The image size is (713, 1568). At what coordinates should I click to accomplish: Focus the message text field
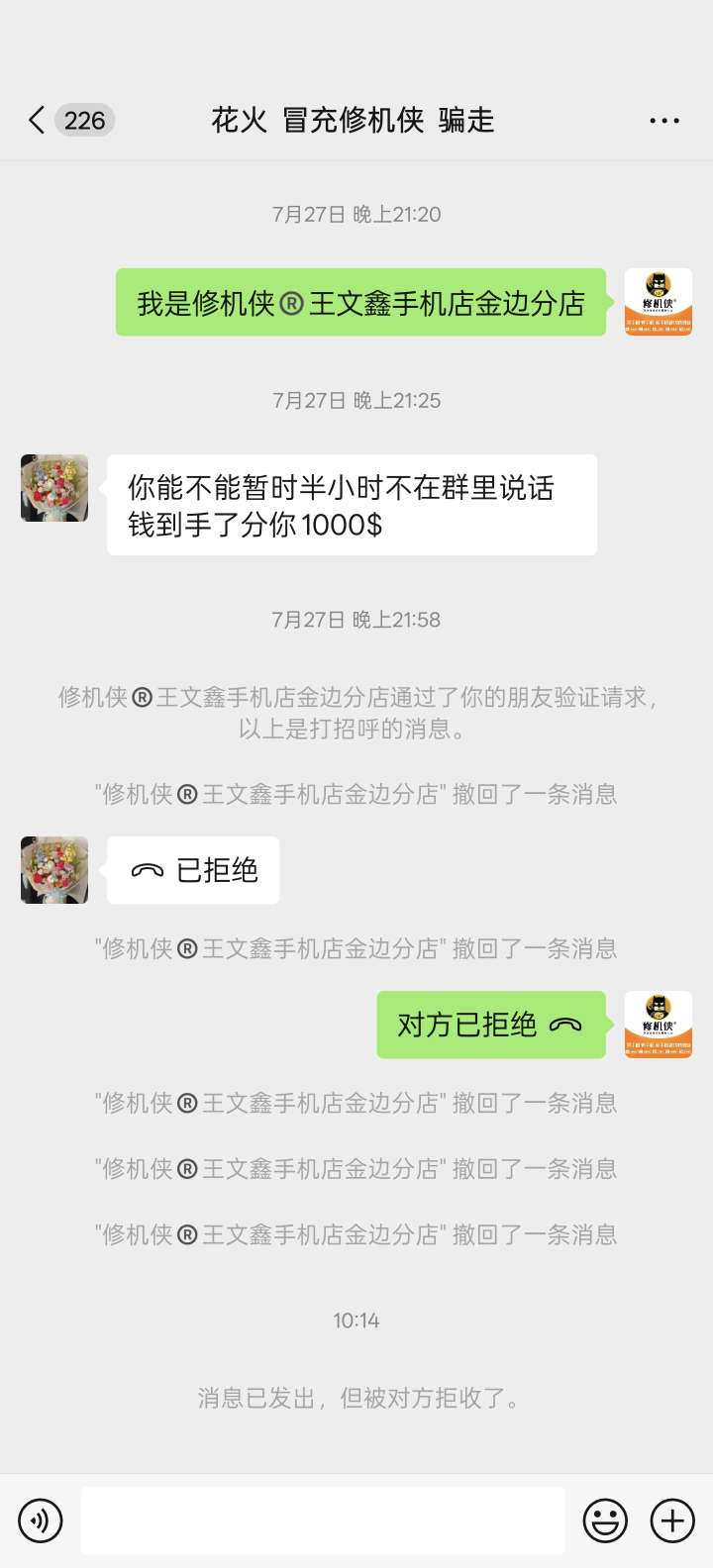[323, 1519]
